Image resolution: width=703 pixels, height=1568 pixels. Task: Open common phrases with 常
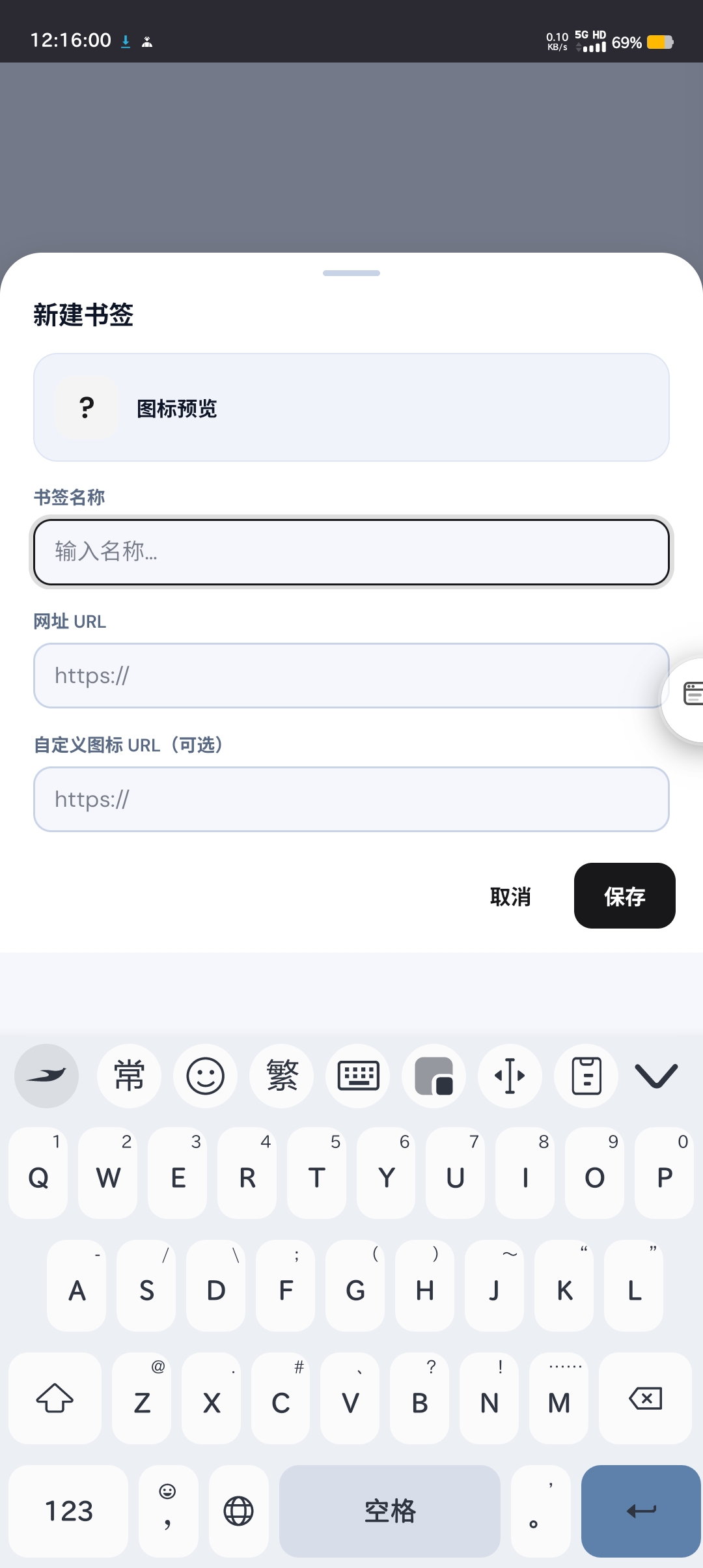(129, 1076)
